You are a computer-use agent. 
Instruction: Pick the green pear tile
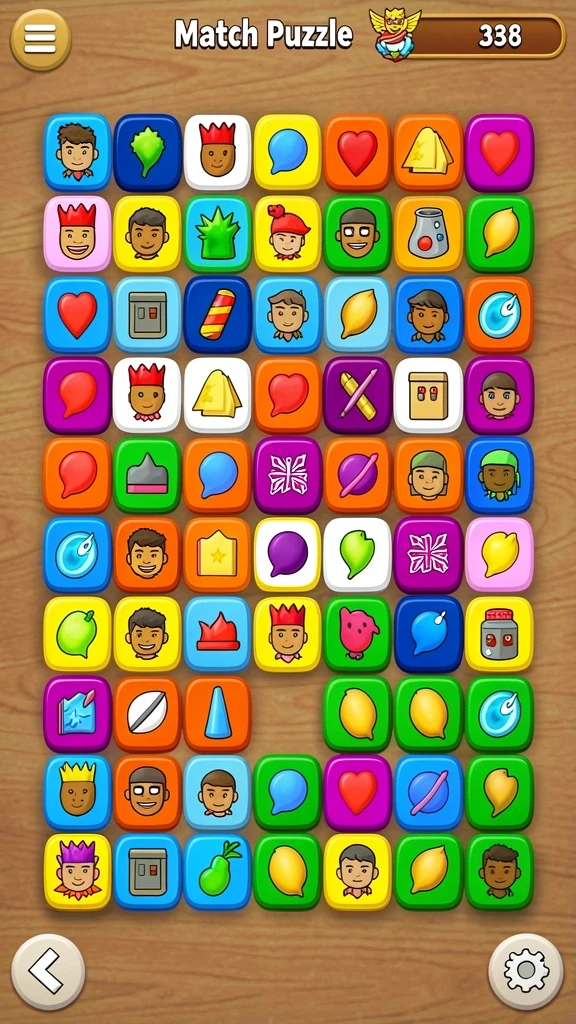[x=217, y=872]
